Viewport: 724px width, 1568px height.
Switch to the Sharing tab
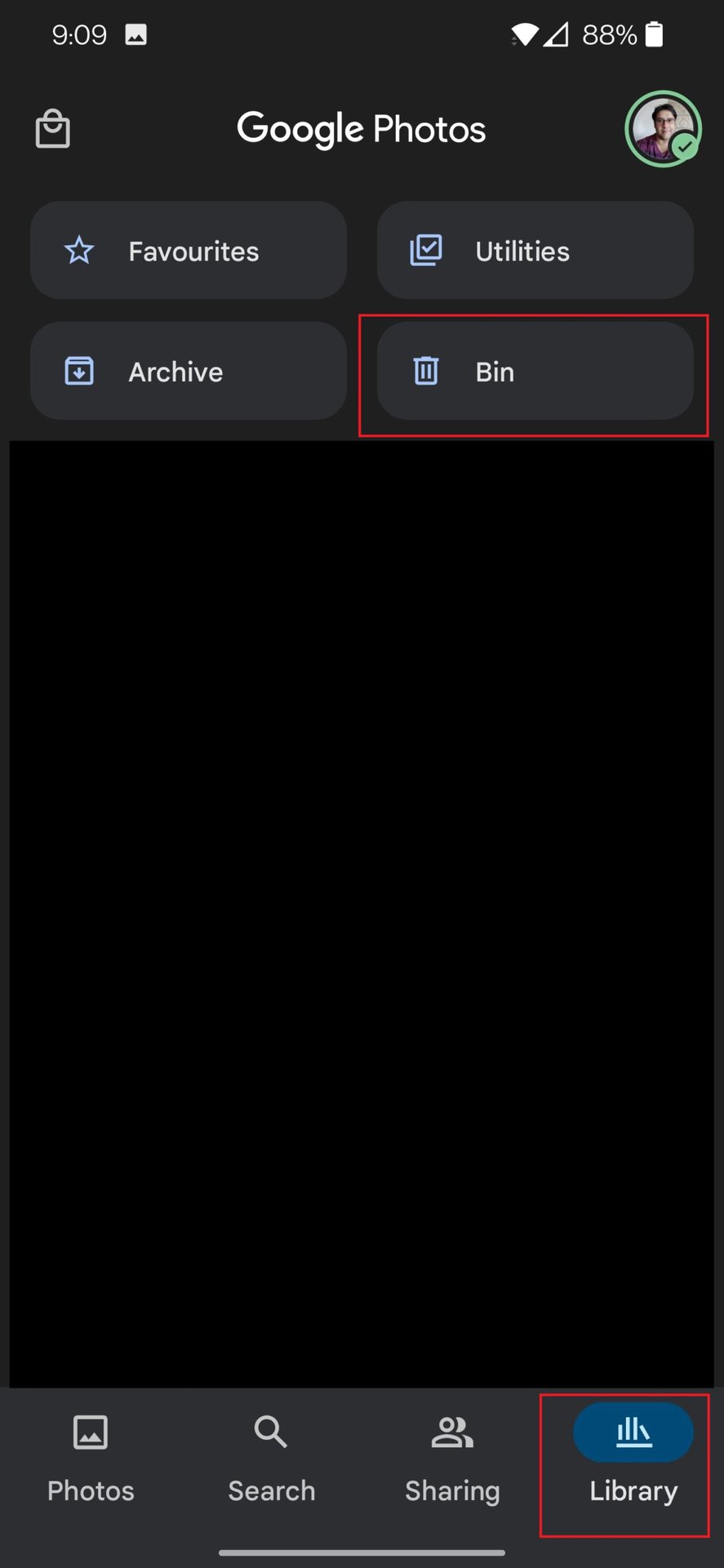(x=452, y=1458)
